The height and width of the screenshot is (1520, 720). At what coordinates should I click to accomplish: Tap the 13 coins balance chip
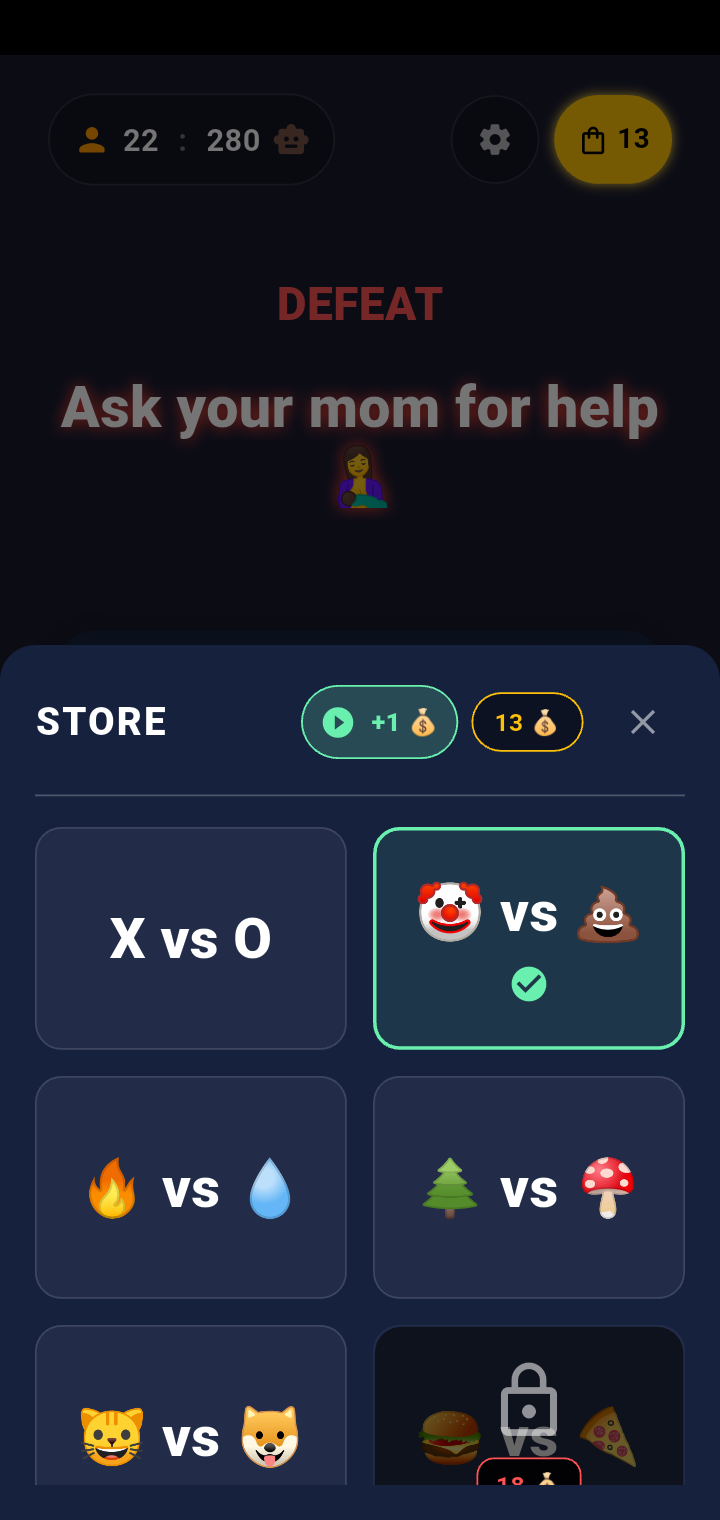click(x=527, y=722)
